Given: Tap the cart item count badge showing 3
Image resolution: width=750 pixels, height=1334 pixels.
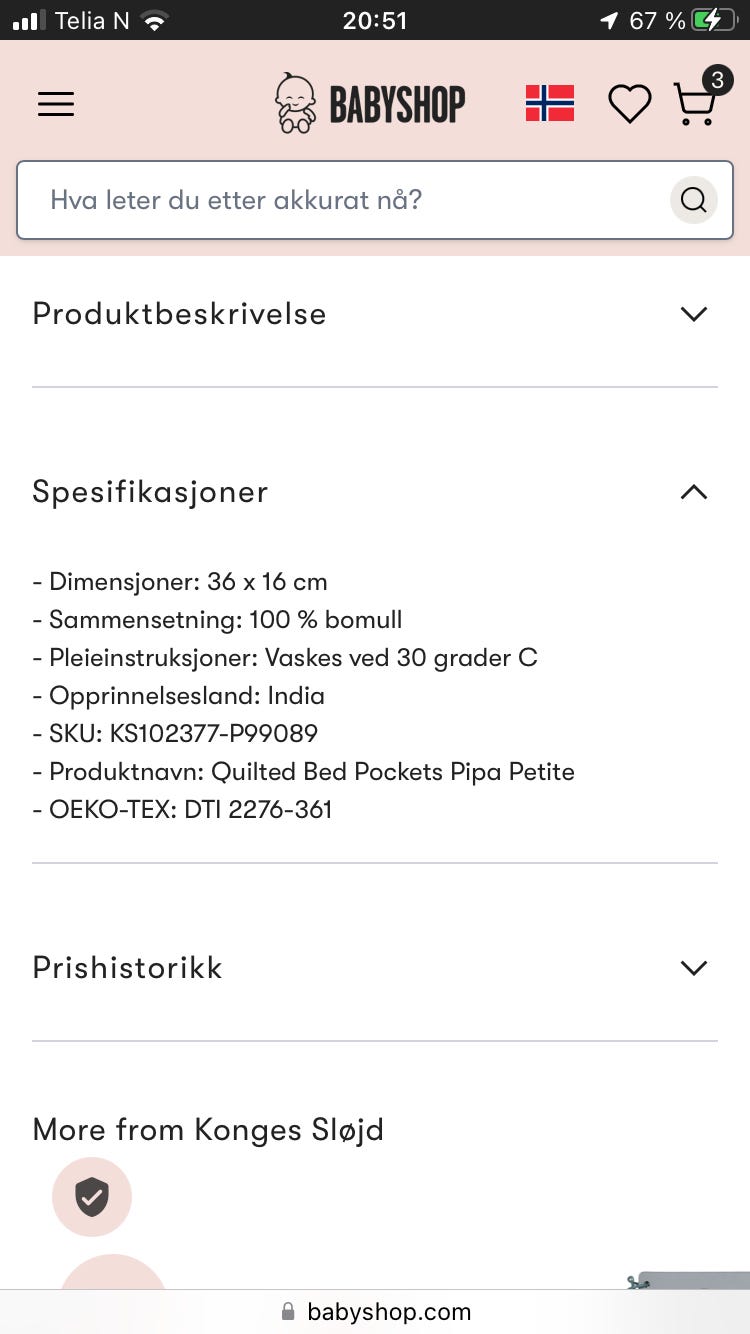Looking at the screenshot, I should [716, 81].
